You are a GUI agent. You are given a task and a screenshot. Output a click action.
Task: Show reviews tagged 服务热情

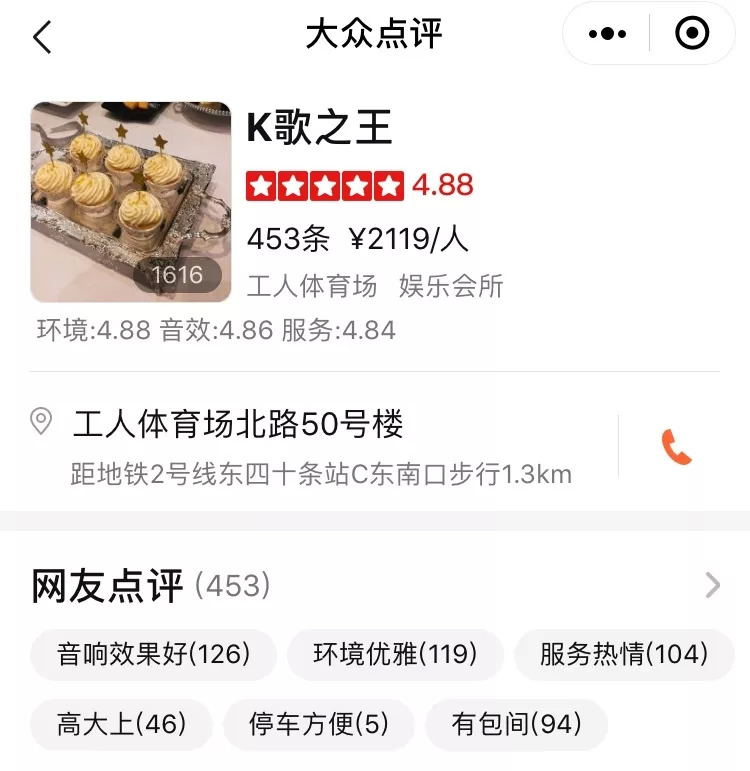tap(624, 655)
